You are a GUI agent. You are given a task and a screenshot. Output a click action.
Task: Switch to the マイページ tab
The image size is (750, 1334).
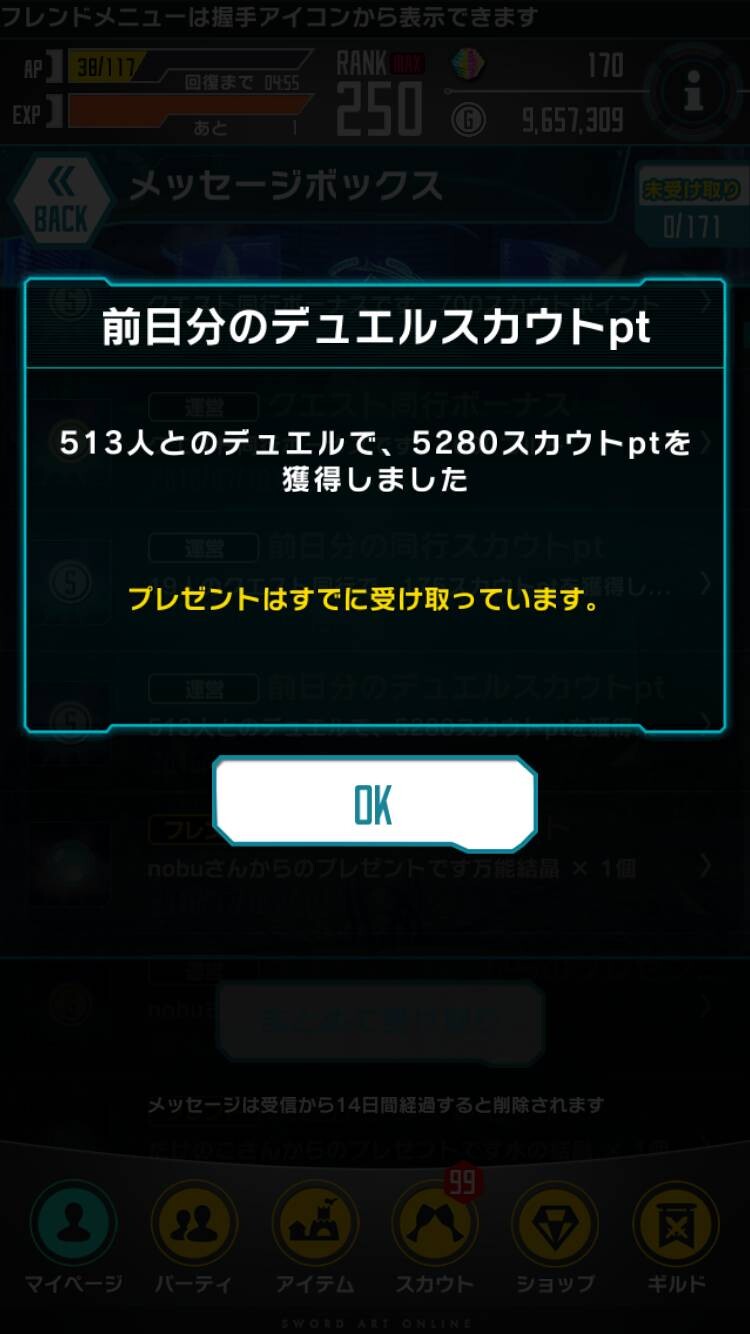click(73, 1237)
